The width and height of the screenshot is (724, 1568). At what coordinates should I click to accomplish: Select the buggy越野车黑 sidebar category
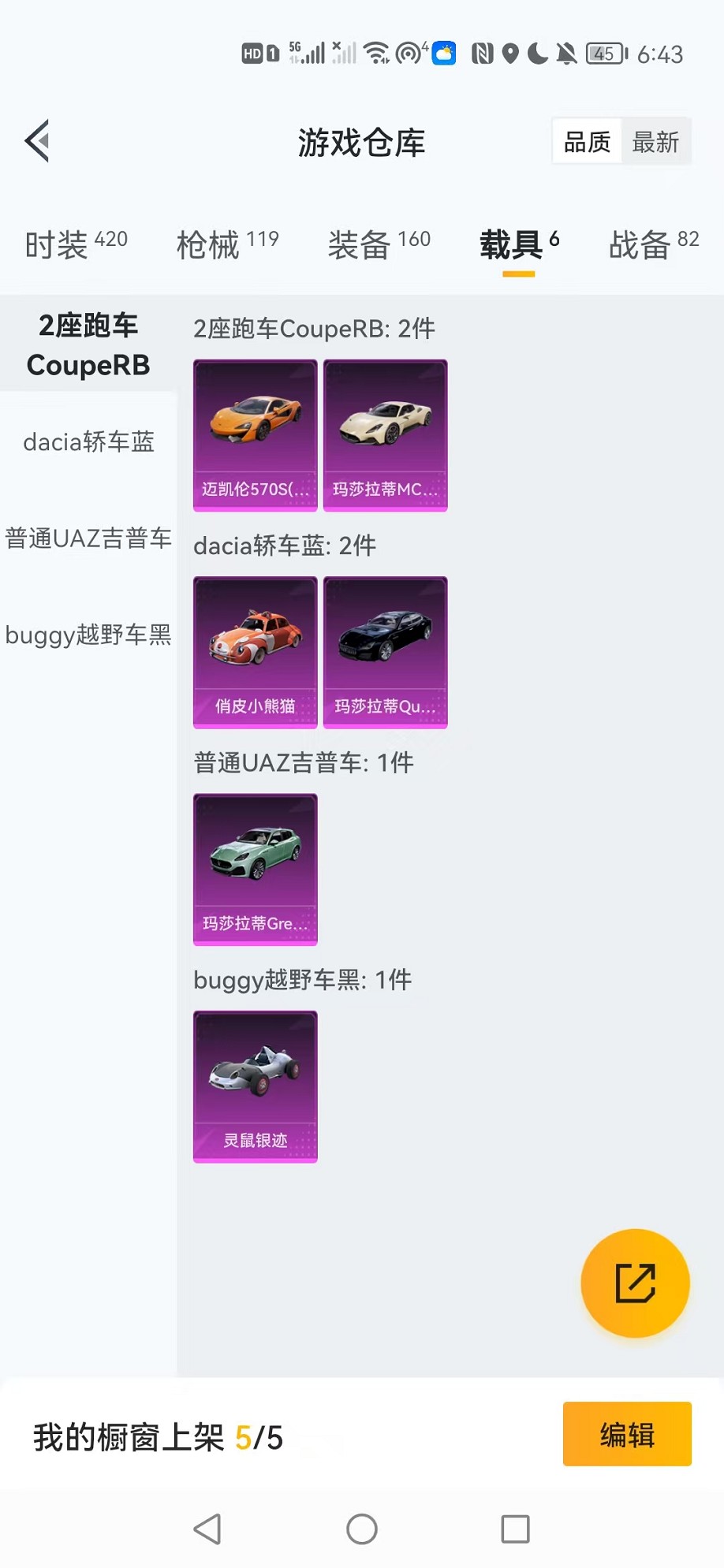pyautogui.click(x=88, y=635)
